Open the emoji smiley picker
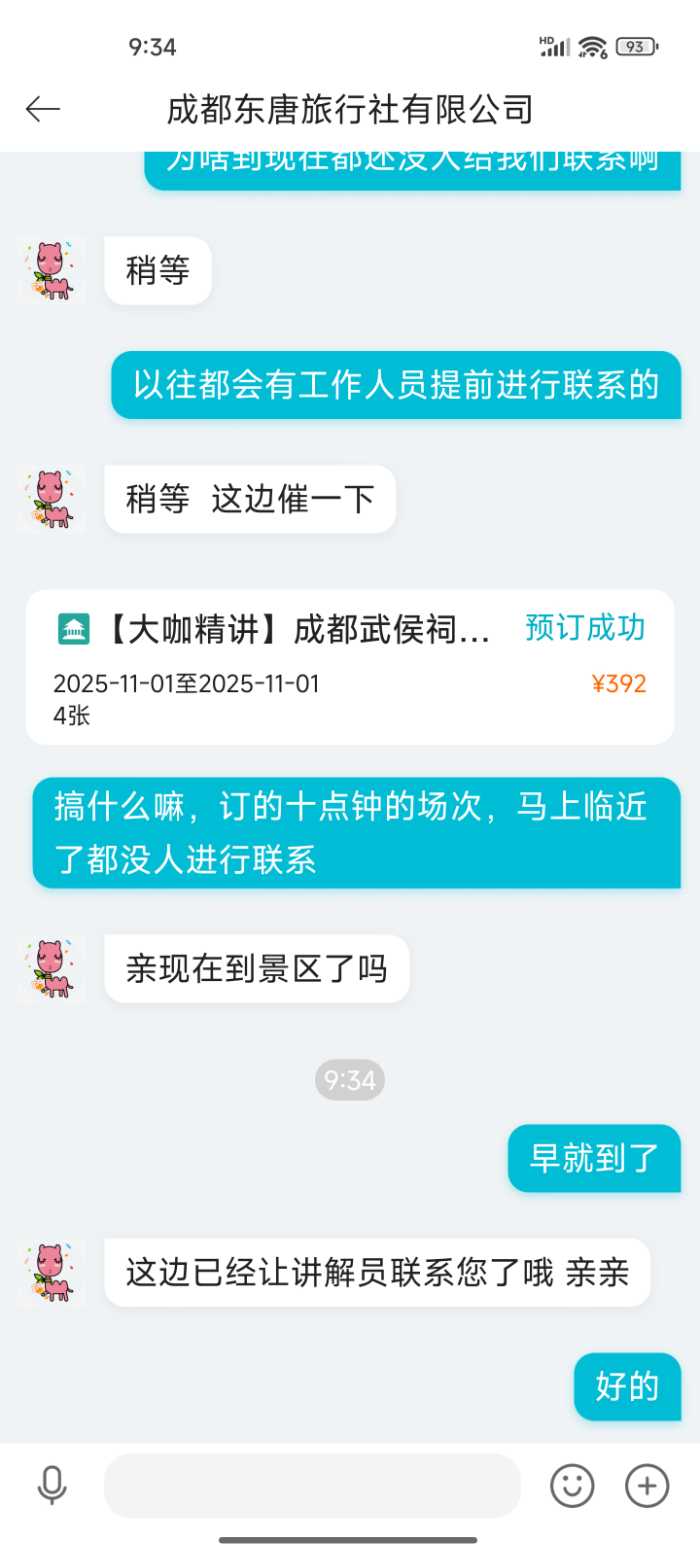700x1555 pixels. point(572,1486)
